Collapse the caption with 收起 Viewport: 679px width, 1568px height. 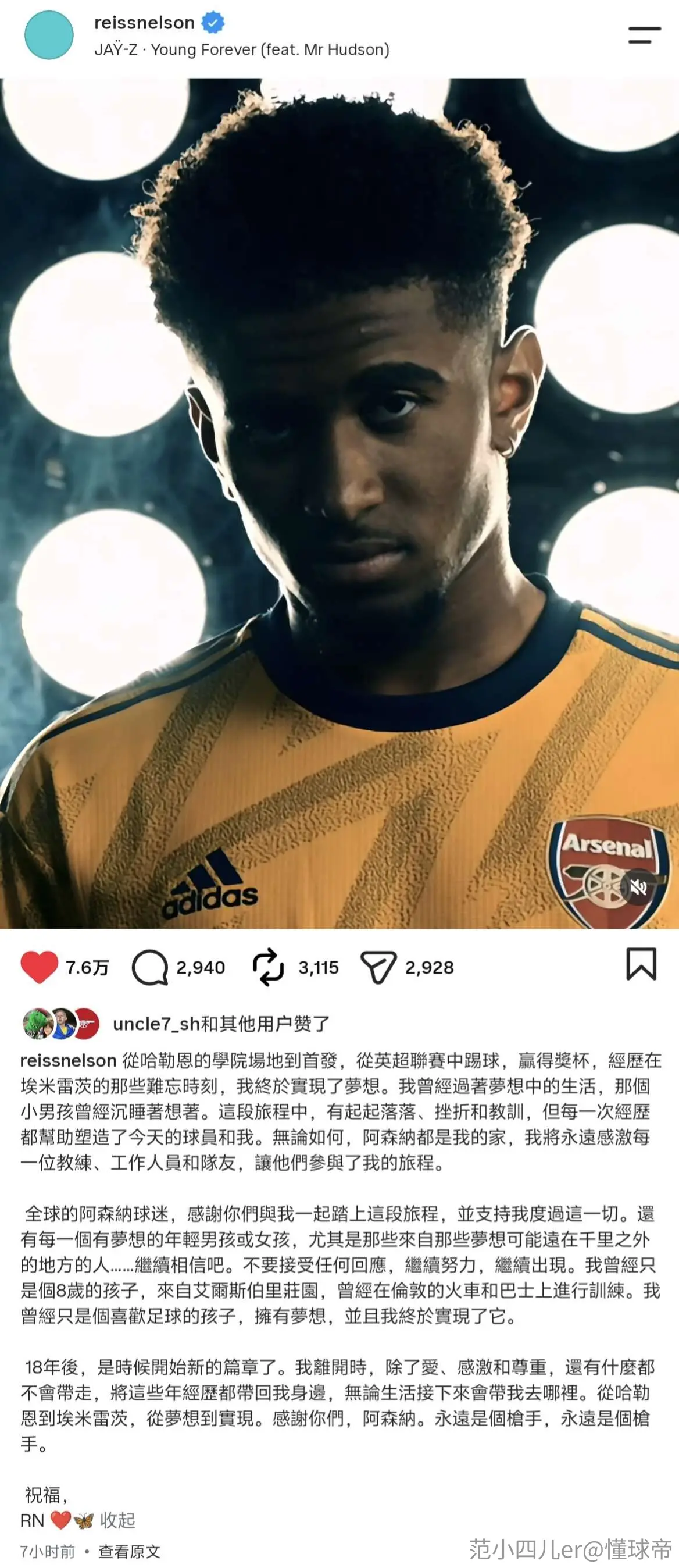coord(117,1520)
